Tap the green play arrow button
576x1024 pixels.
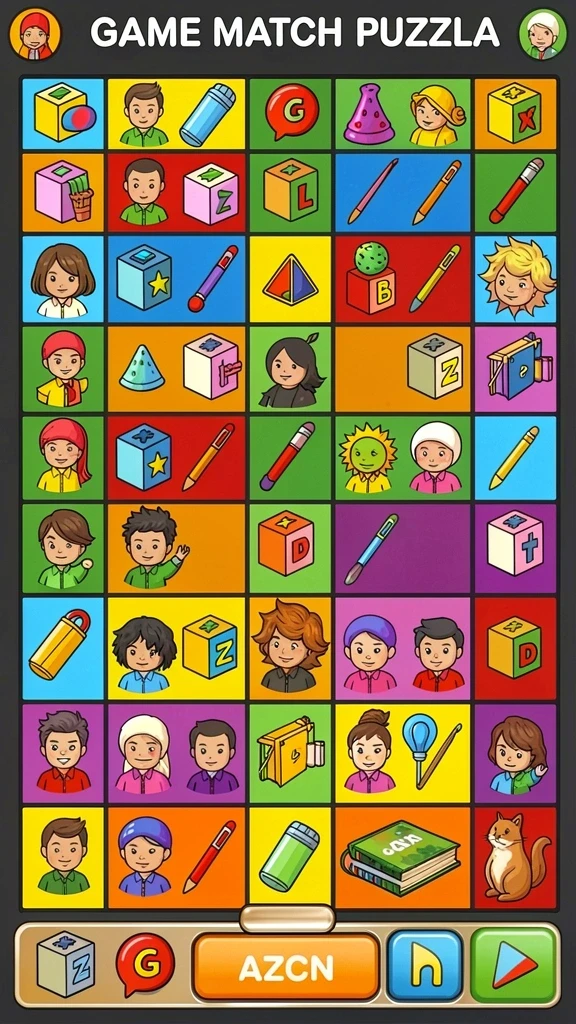(514, 966)
